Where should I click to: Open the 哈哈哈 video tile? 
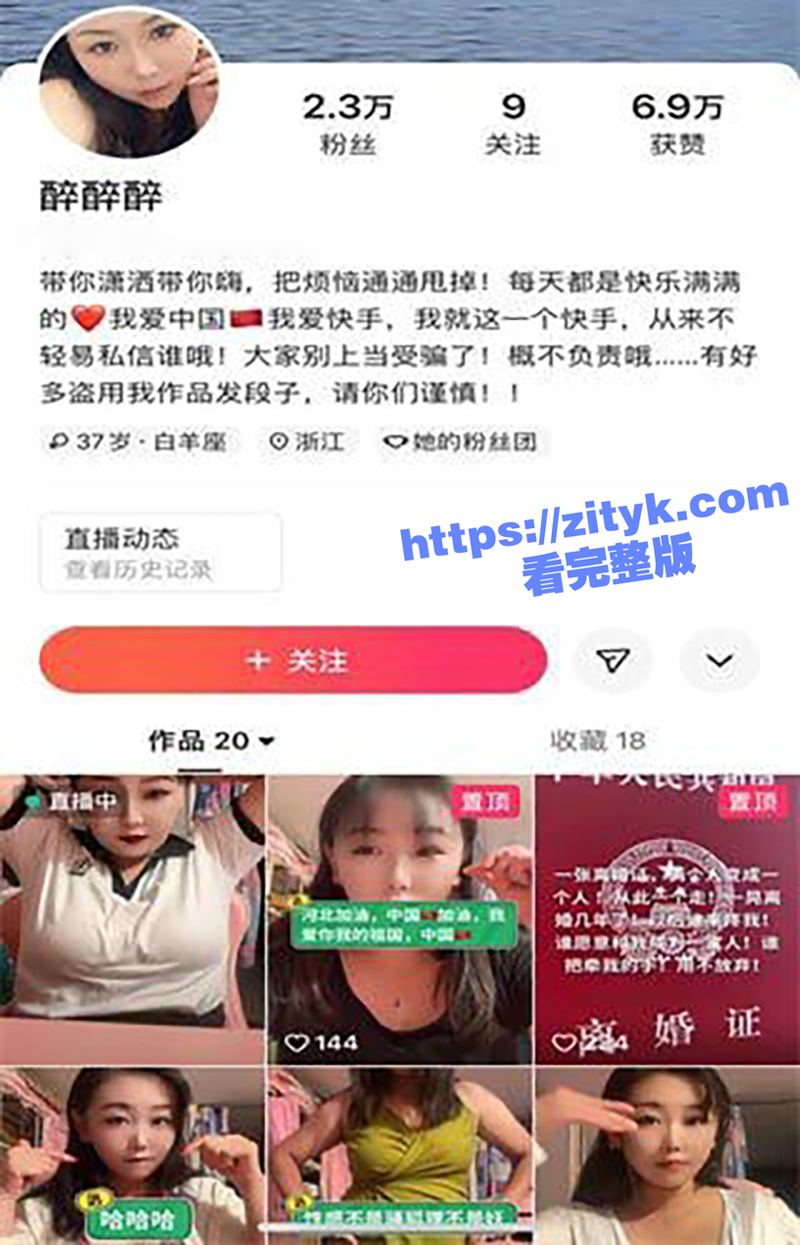click(132, 1155)
